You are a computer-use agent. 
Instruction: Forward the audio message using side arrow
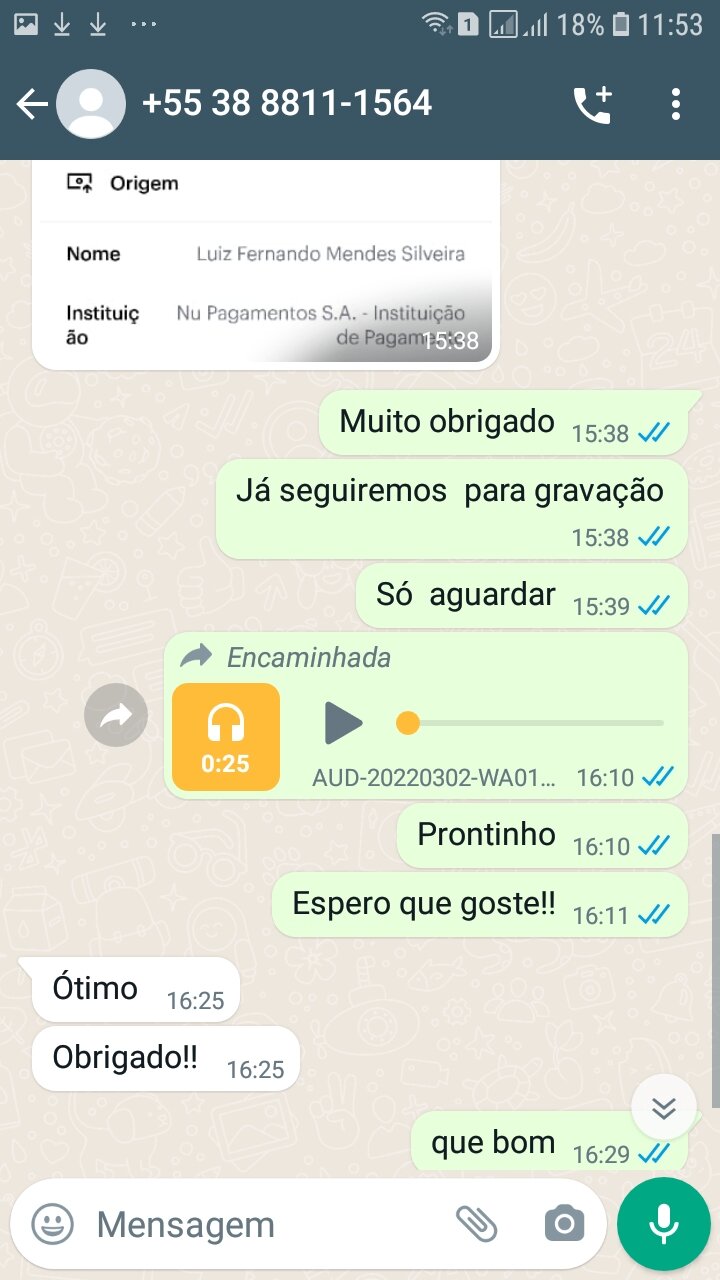tap(116, 715)
